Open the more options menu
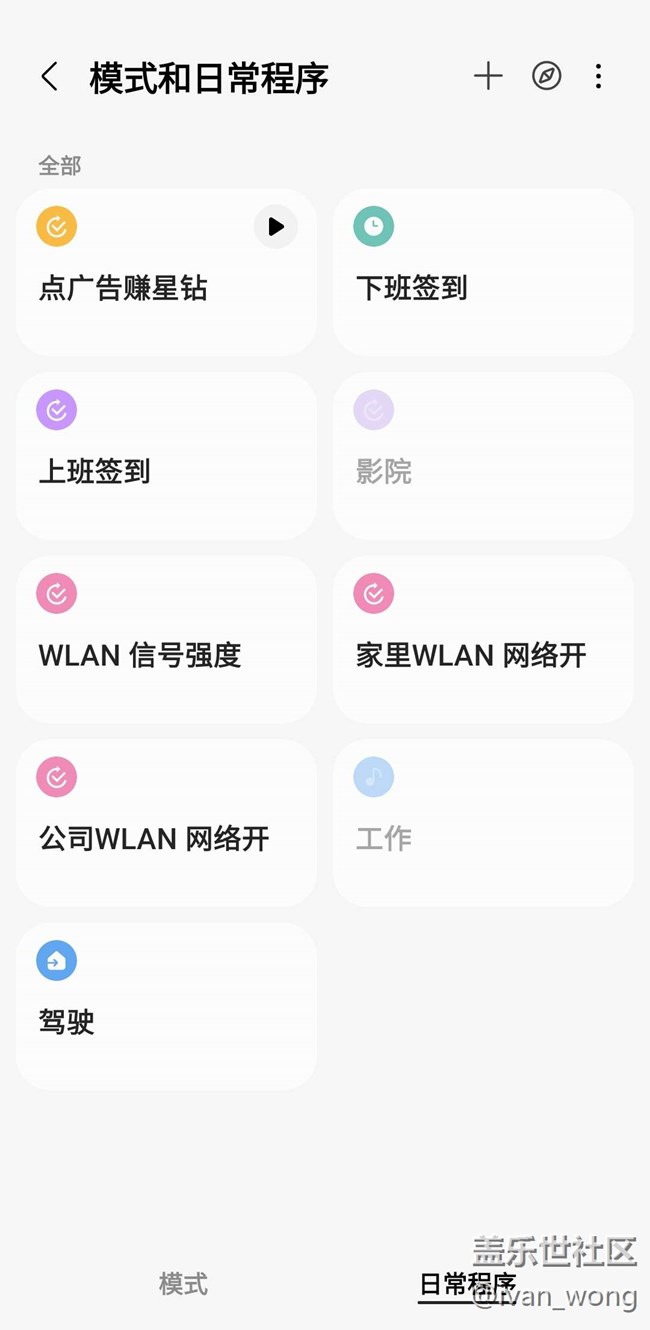 click(598, 76)
